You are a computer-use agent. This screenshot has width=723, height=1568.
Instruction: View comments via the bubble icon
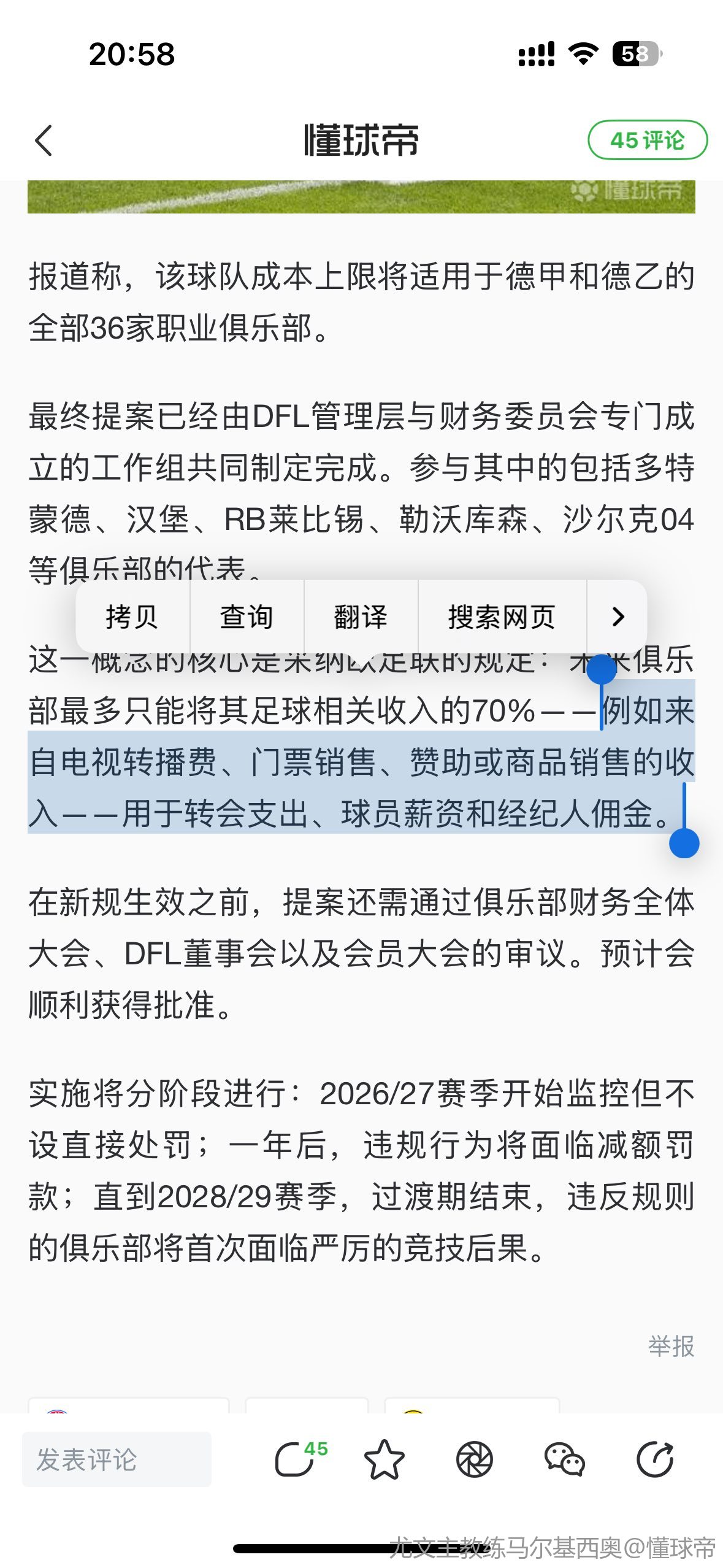click(x=299, y=1459)
